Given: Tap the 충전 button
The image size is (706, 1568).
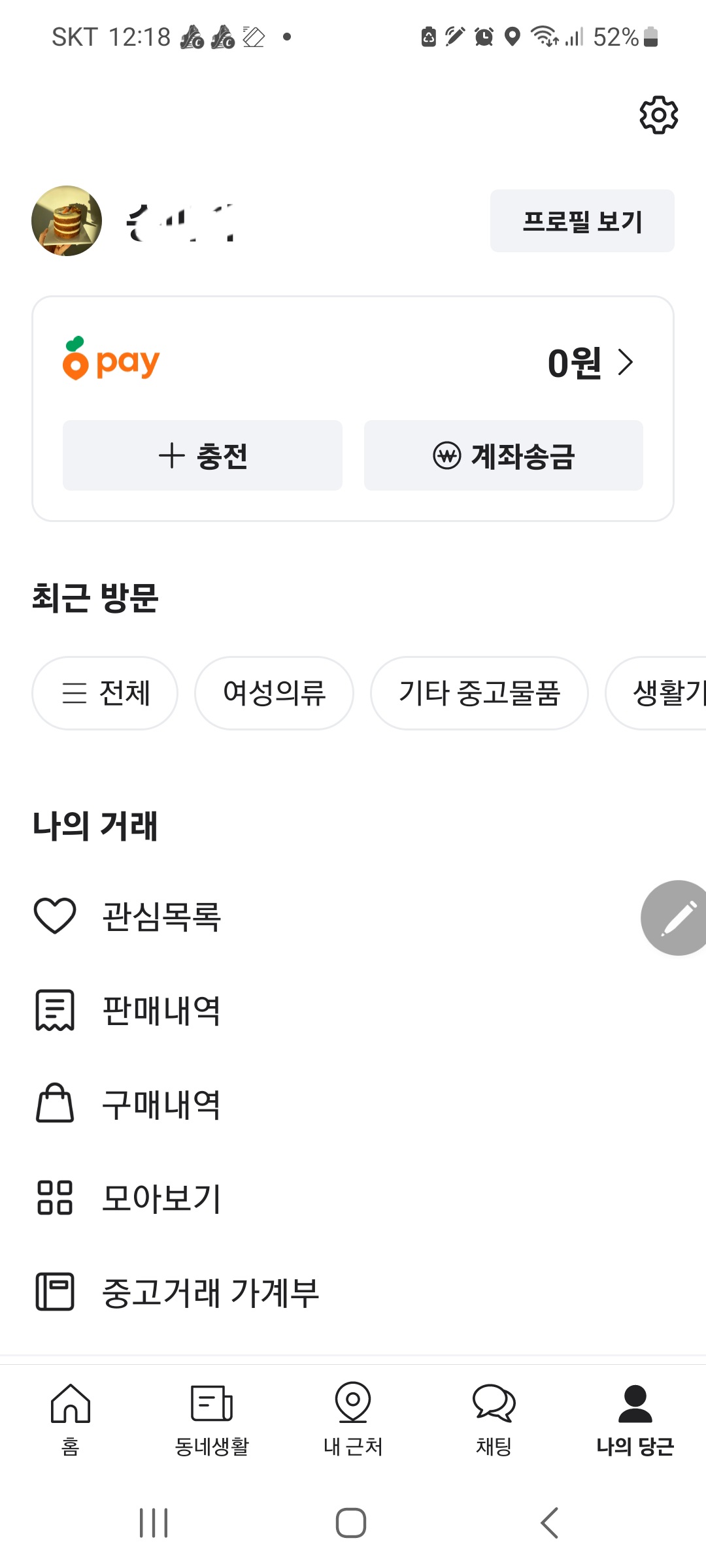Looking at the screenshot, I should 203,455.
